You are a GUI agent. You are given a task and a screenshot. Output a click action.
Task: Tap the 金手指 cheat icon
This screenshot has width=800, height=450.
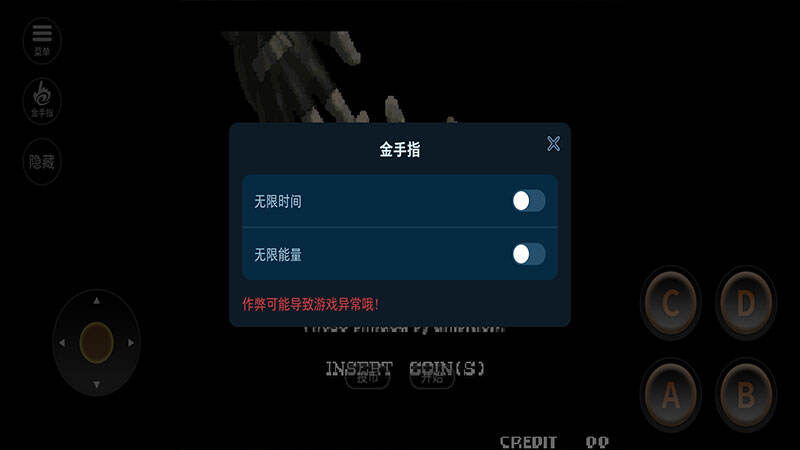point(42,99)
